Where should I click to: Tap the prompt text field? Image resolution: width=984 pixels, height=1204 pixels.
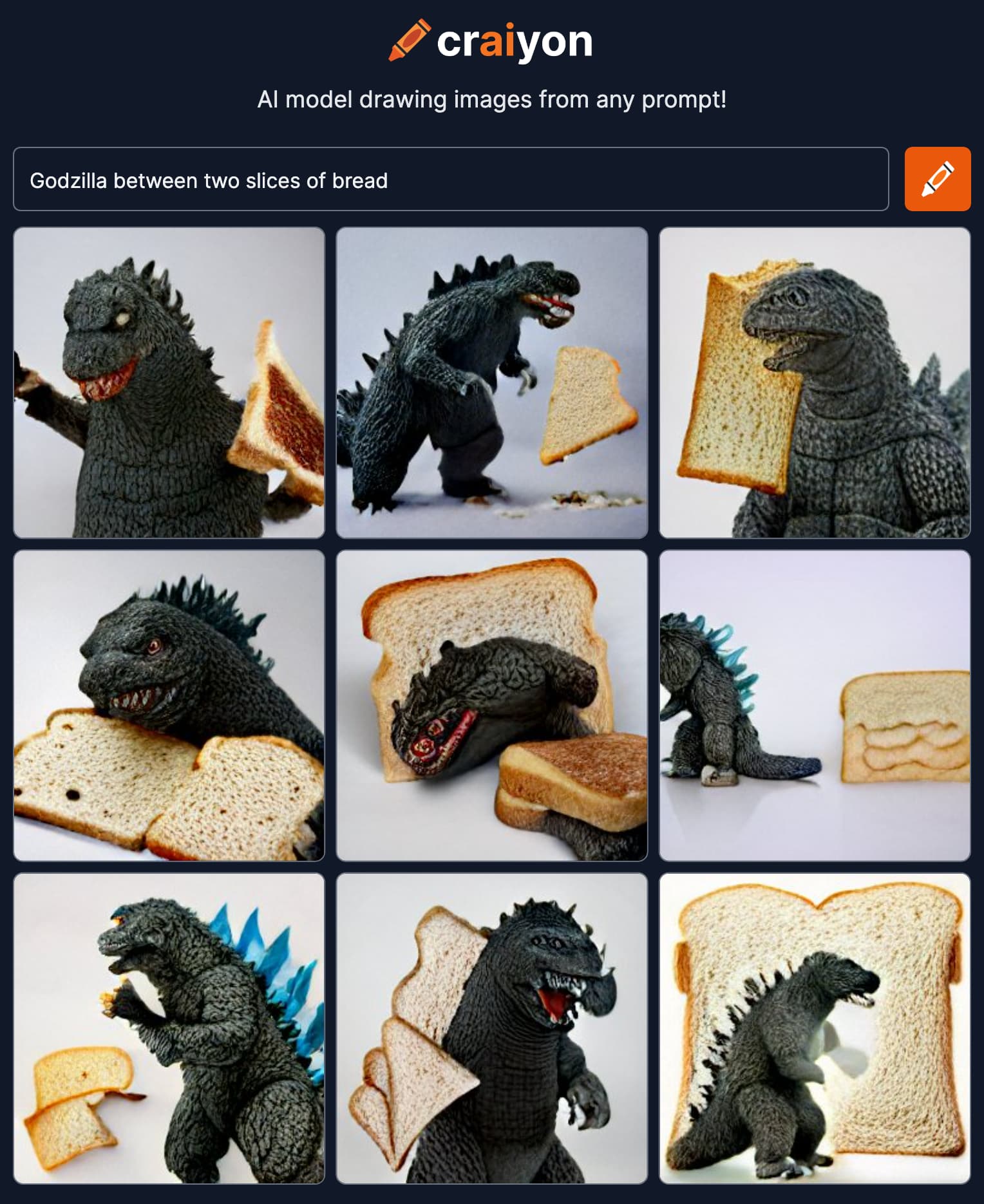(451, 180)
